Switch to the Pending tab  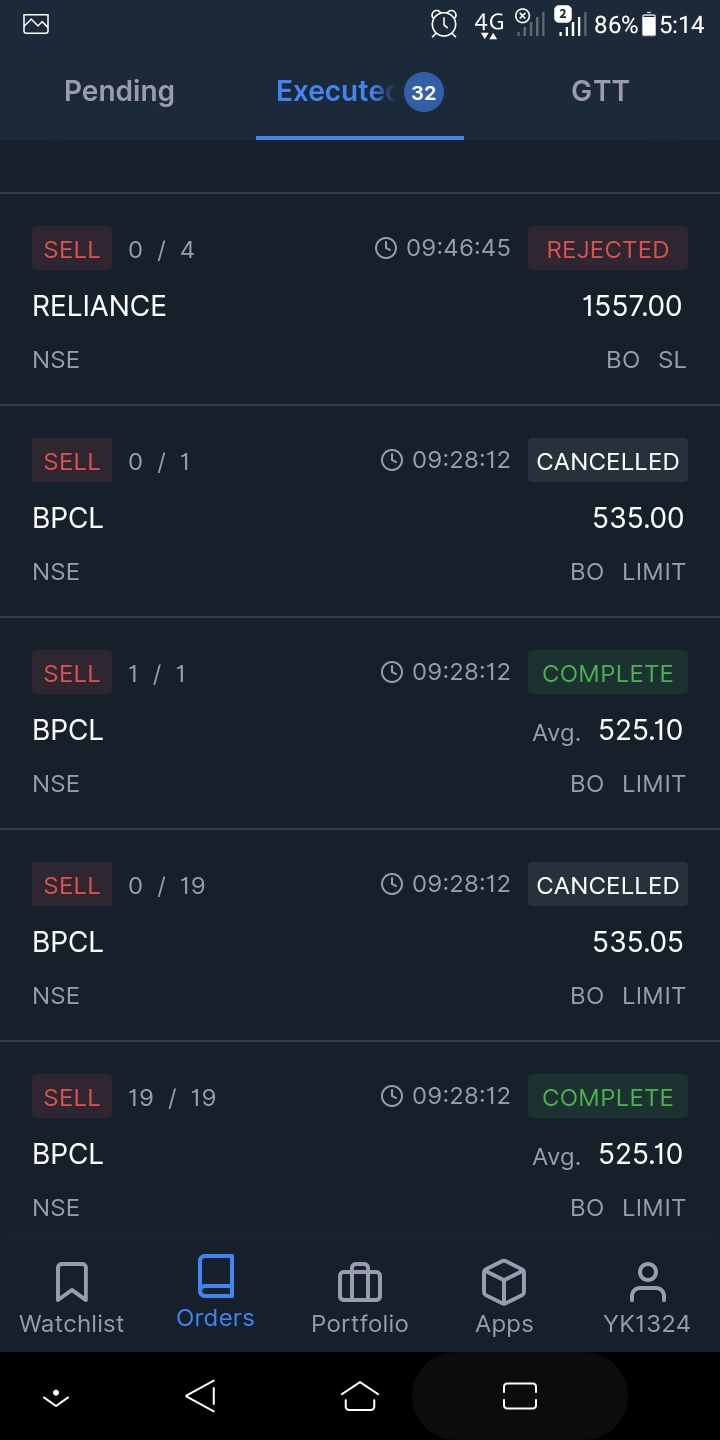119,92
